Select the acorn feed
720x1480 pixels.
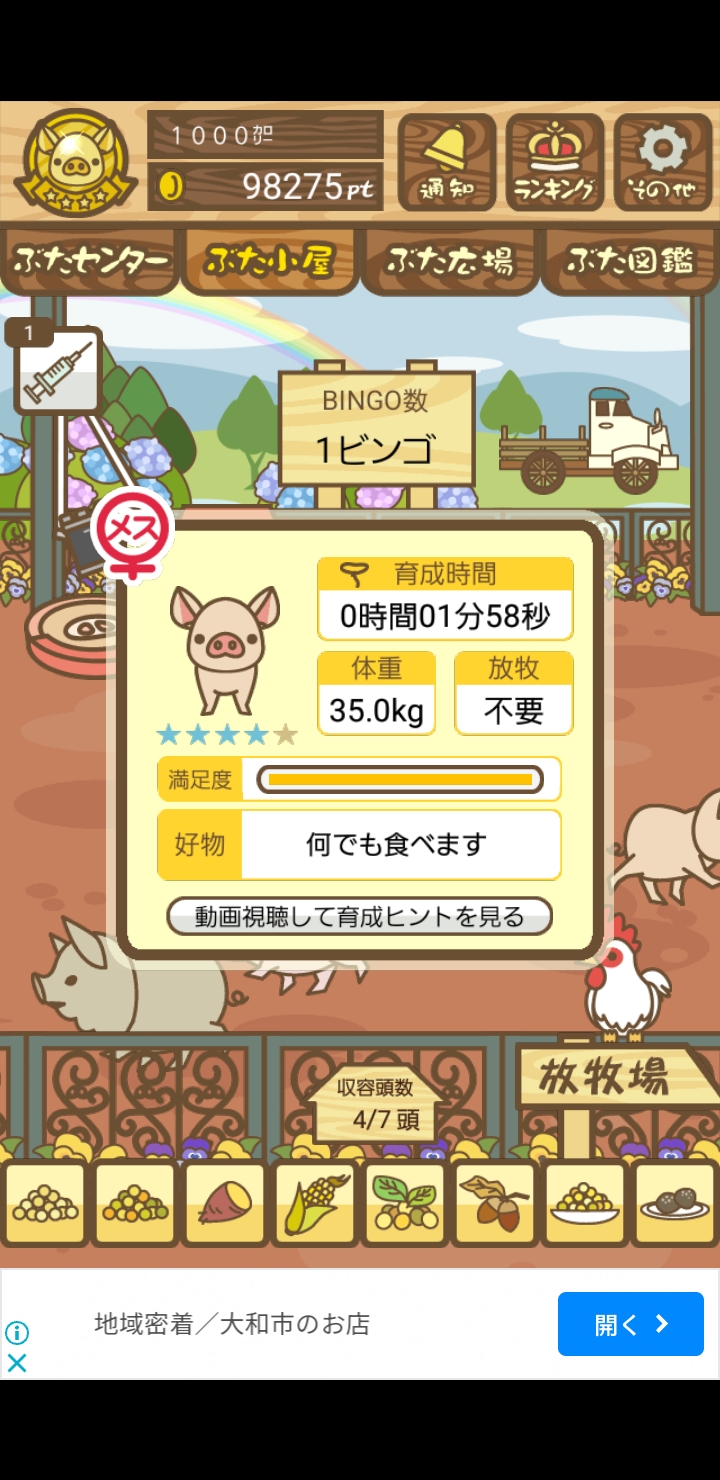[x=494, y=1203]
